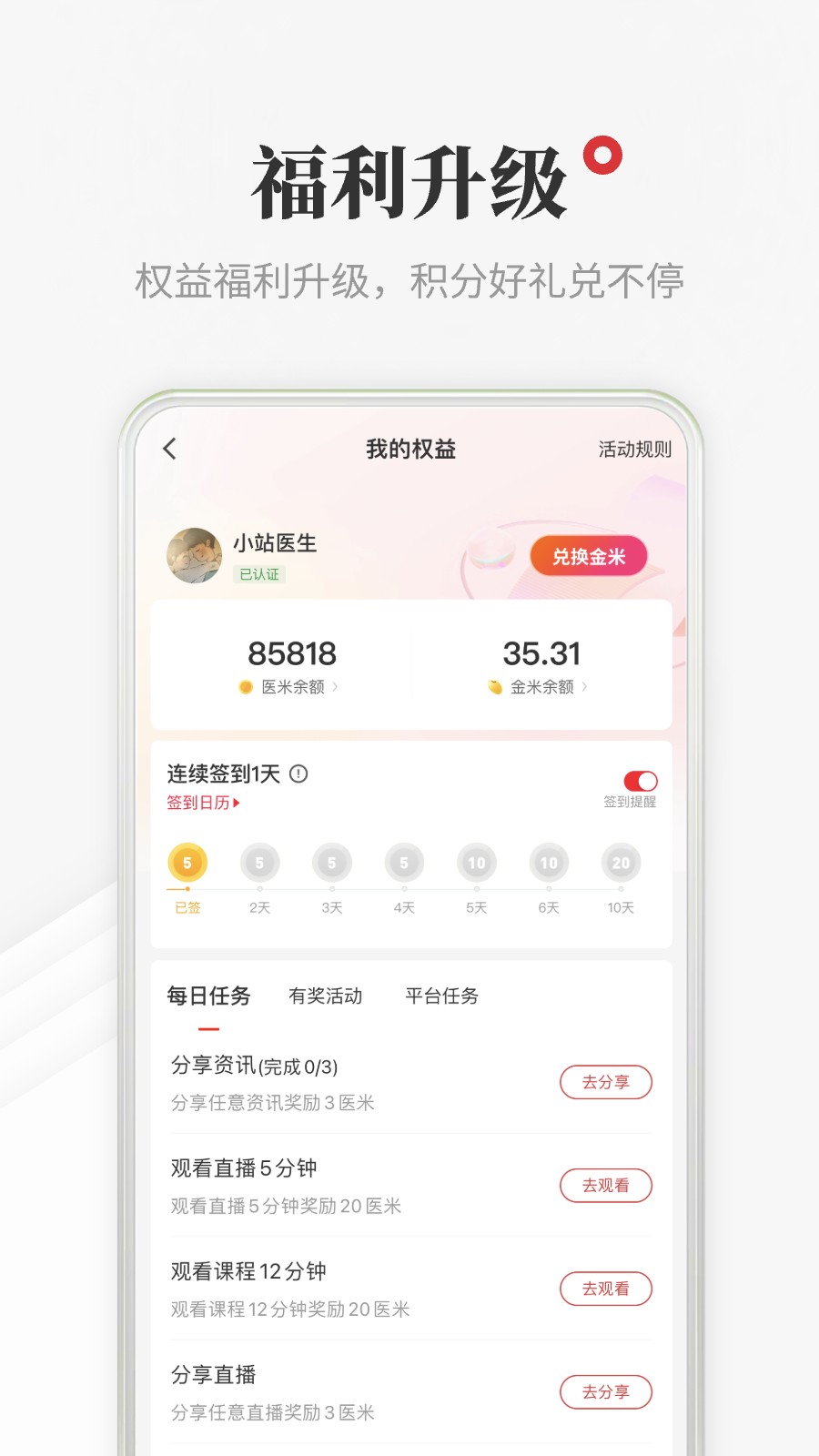The height and width of the screenshot is (1456, 819).
Task: Expand 医米余额 details via its chevron
Action: coord(337,688)
